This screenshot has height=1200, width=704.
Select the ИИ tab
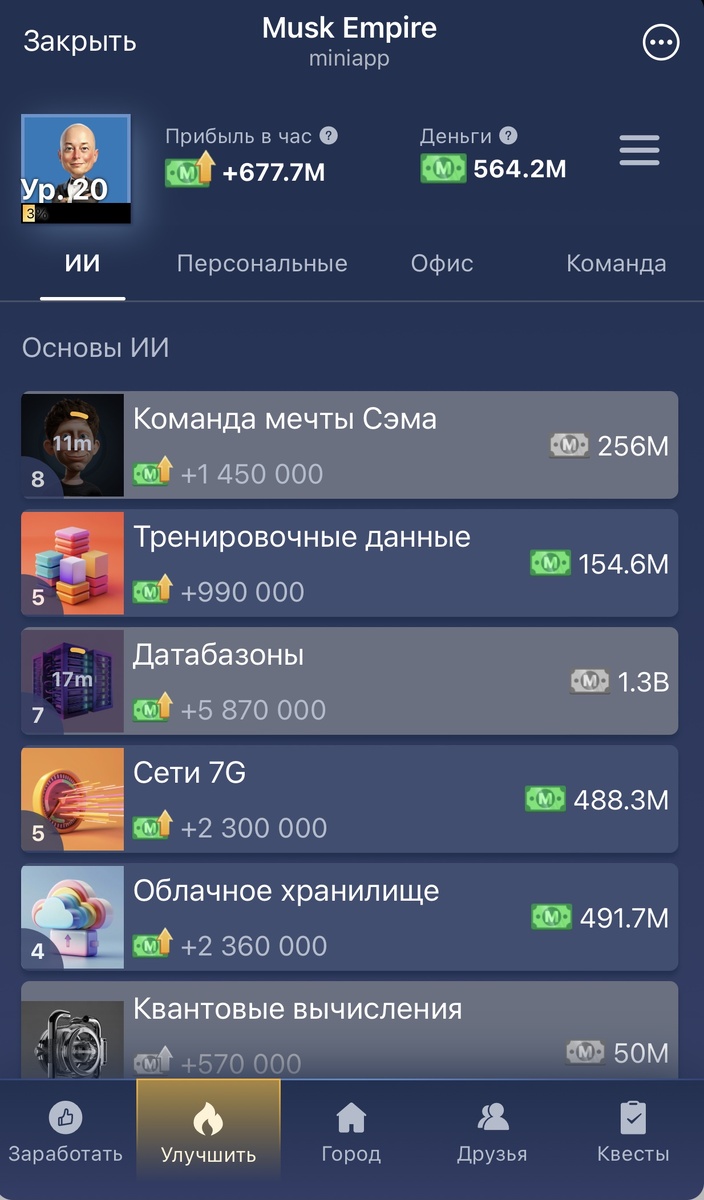[83, 264]
